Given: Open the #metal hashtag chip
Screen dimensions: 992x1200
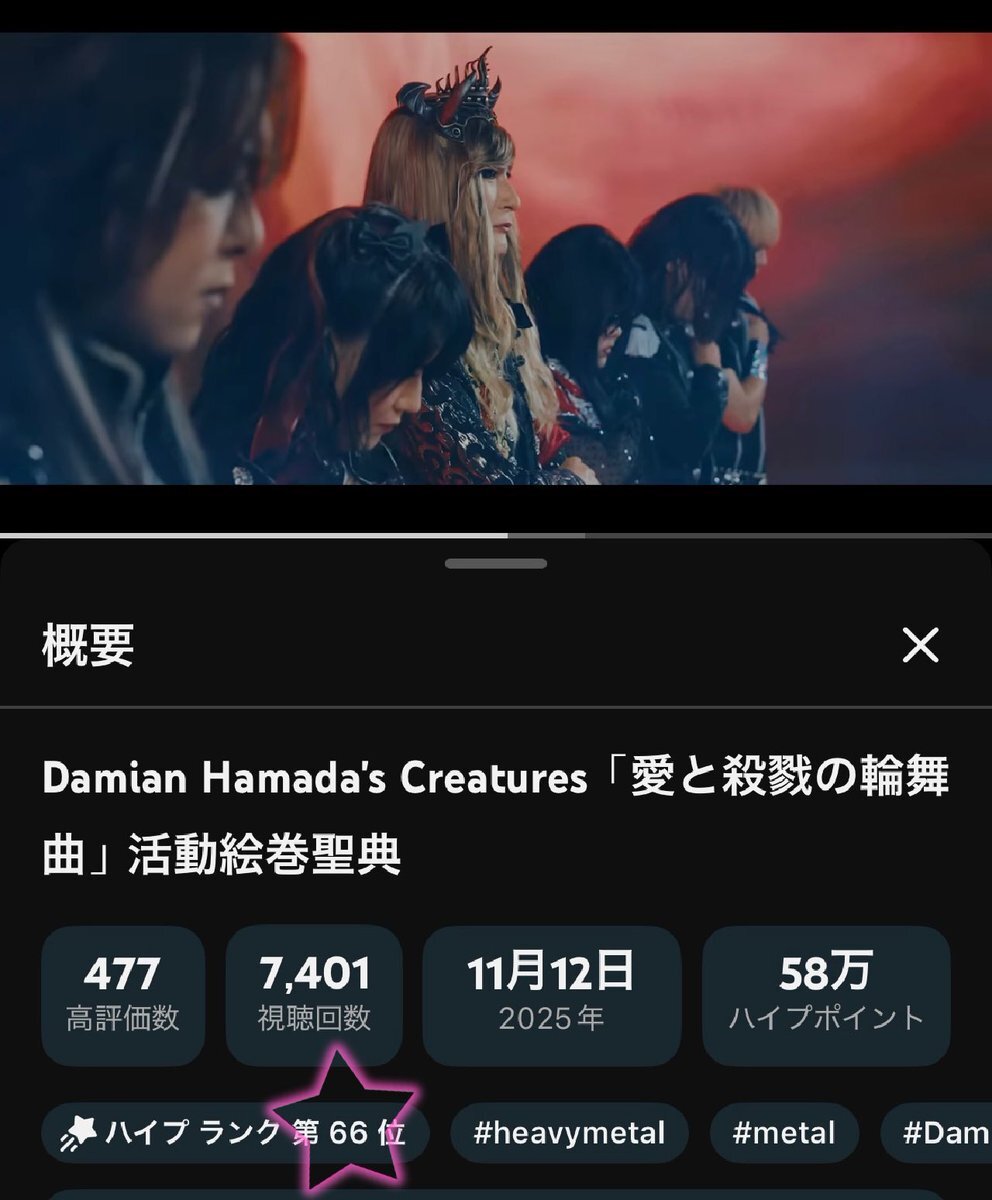Looking at the screenshot, I should [x=783, y=1133].
